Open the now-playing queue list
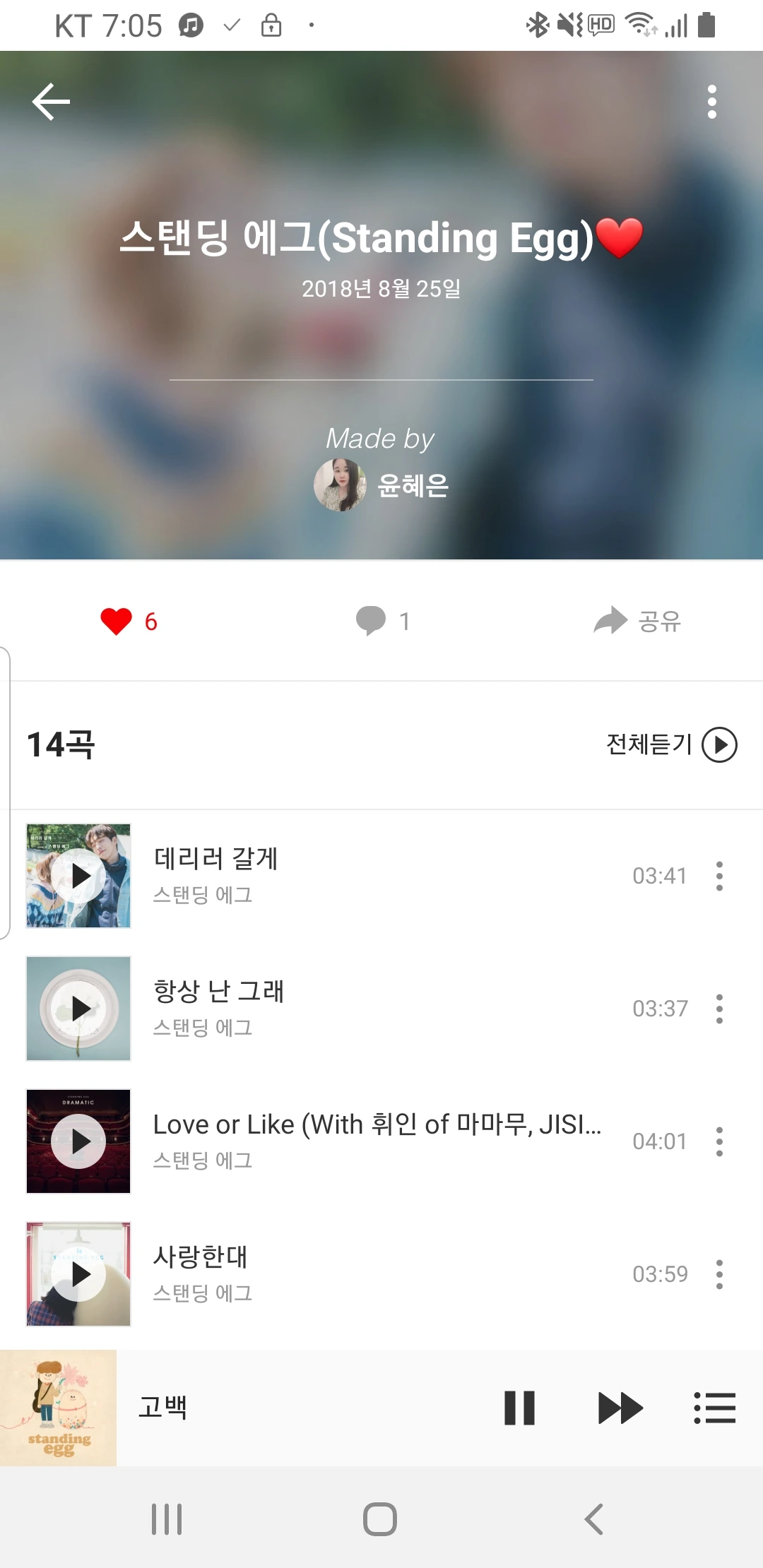This screenshot has width=763, height=1568. [x=715, y=1408]
